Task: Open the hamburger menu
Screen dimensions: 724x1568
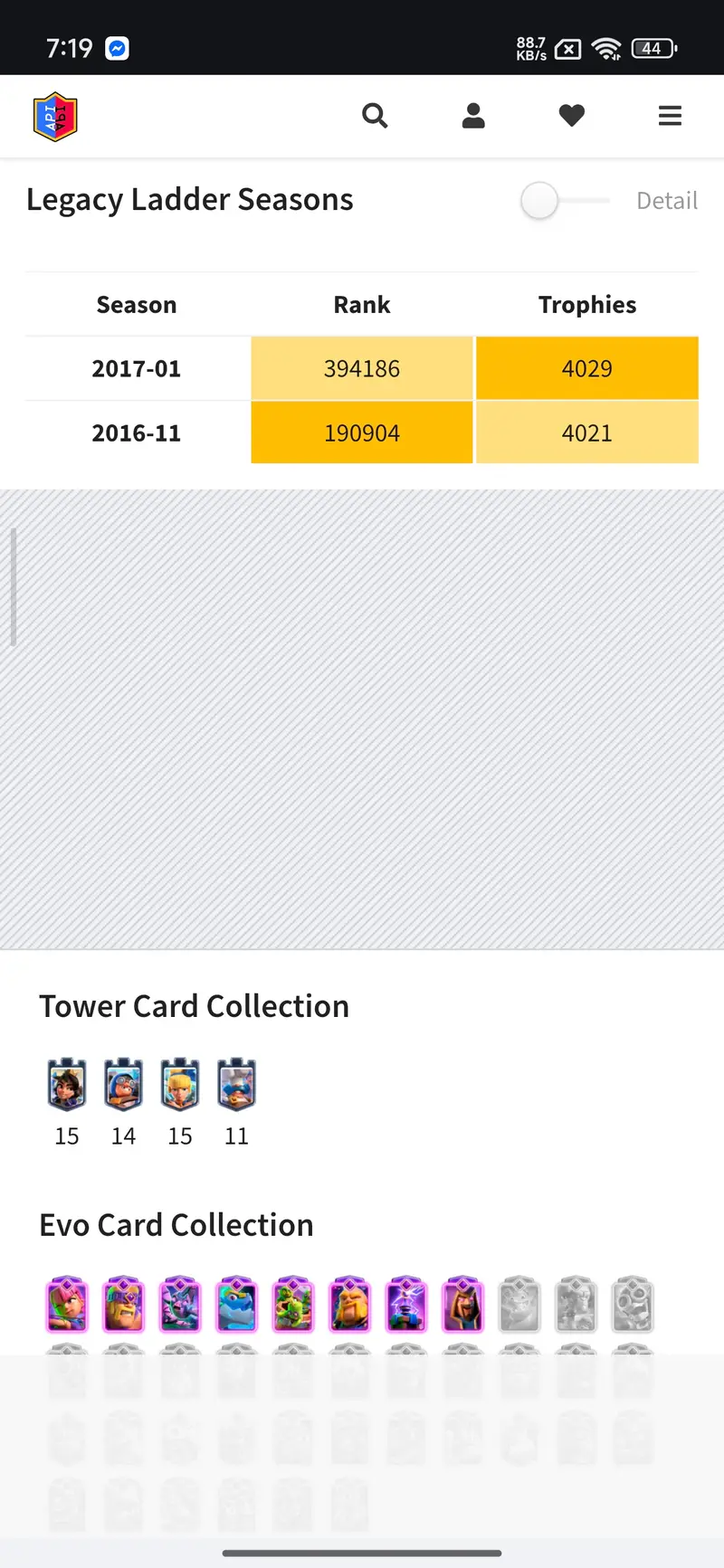Action: click(670, 116)
